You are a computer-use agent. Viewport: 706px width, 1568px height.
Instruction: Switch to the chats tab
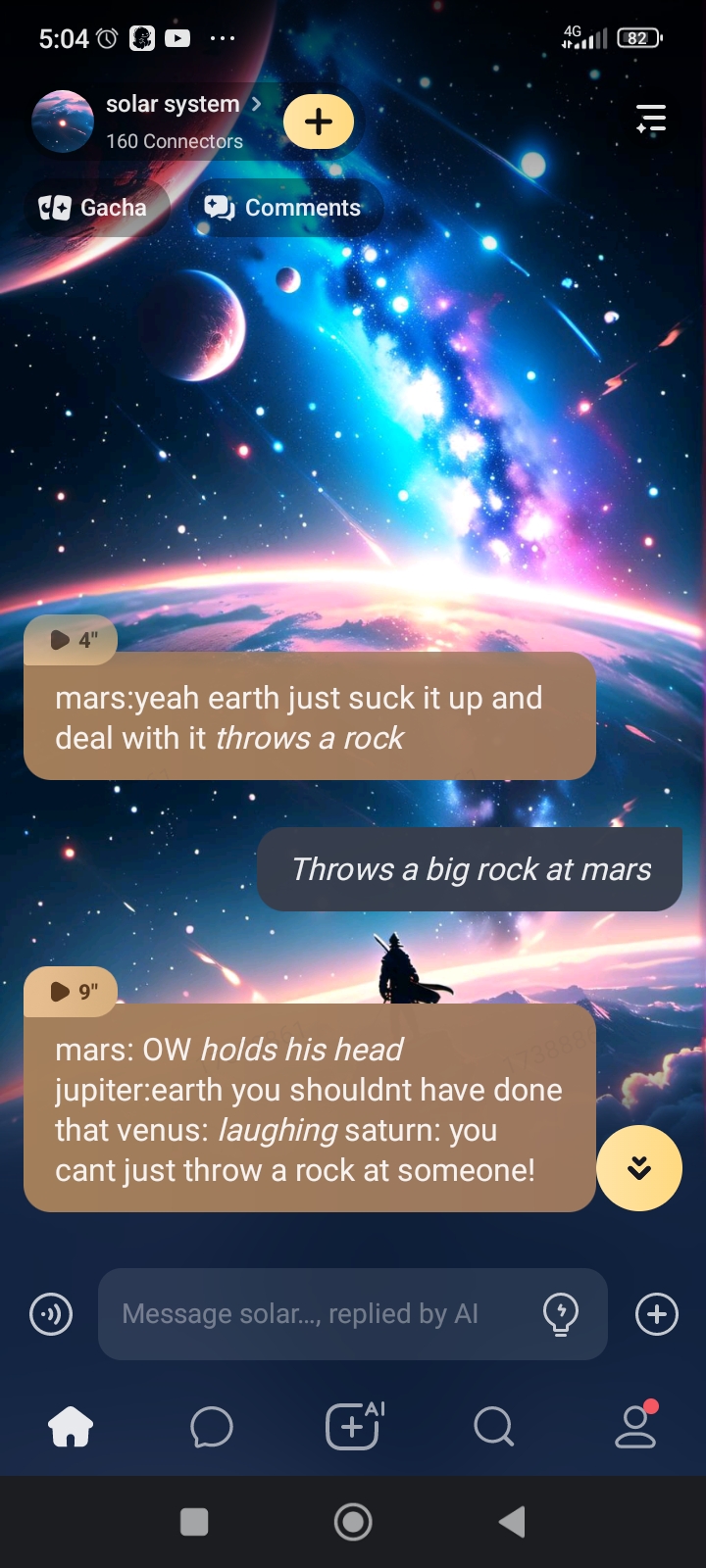[x=212, y=1427]
